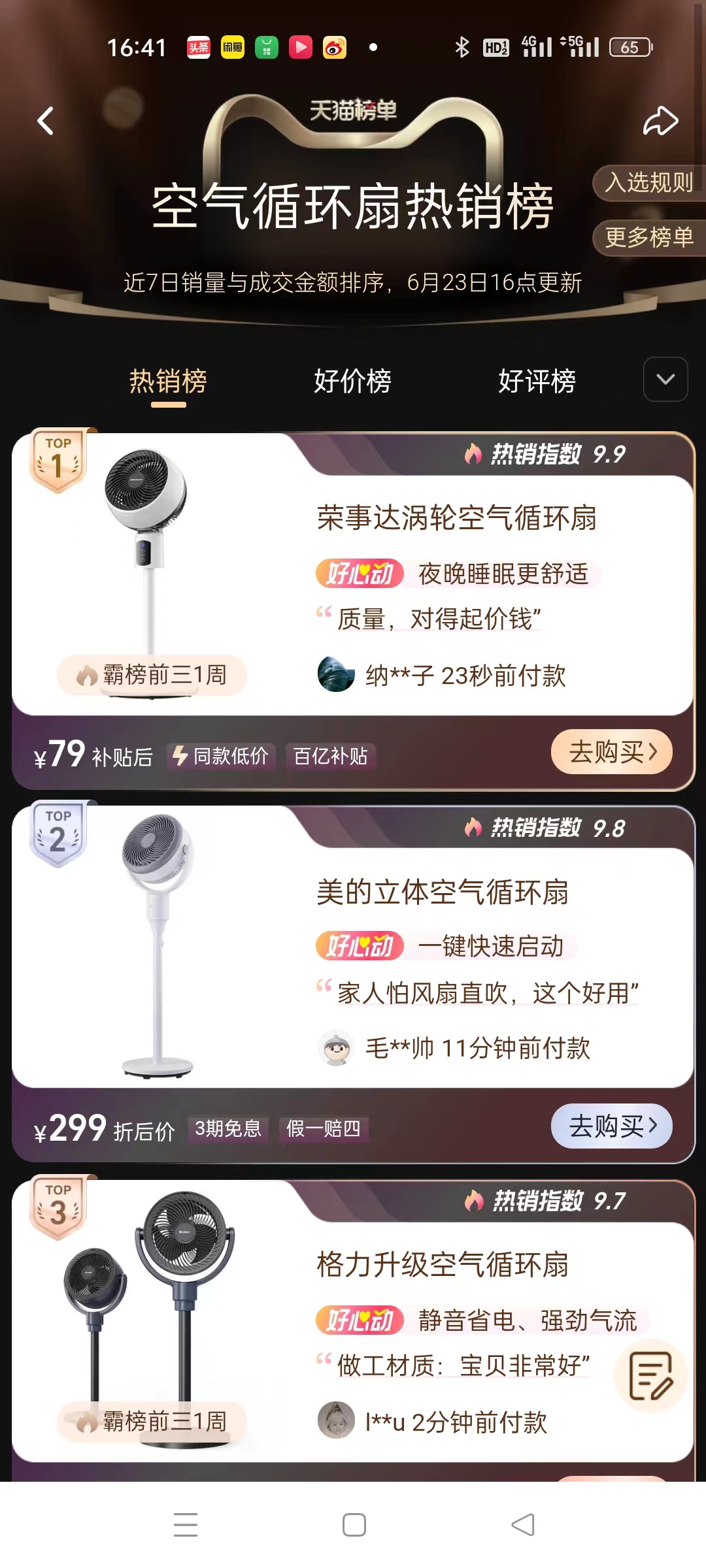The image size is (706, 1568).
Task: Tap 去购买 for the ¥79 荣事达 fan
Action: [x=611, y=752]
